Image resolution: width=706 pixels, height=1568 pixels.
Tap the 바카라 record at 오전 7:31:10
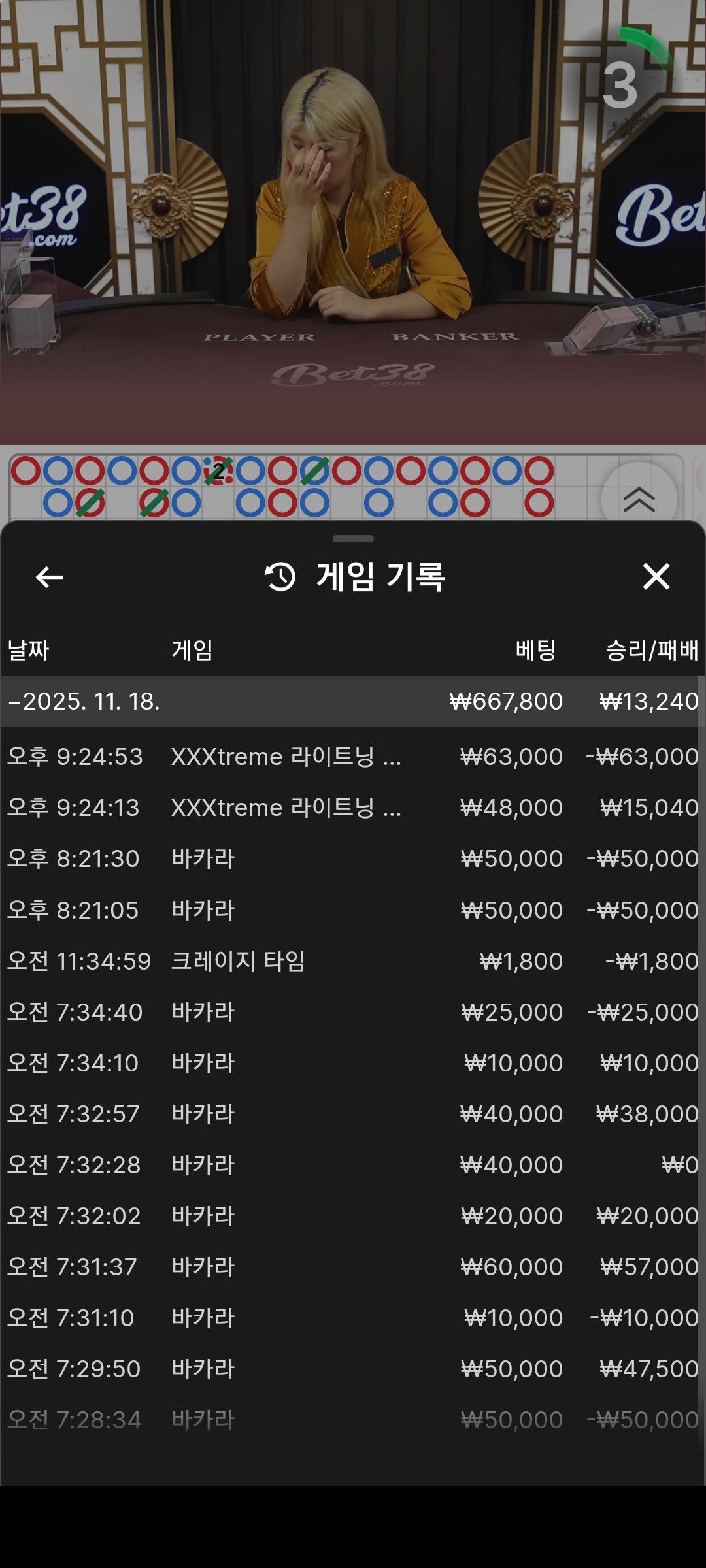click(x=352, y=1318)
